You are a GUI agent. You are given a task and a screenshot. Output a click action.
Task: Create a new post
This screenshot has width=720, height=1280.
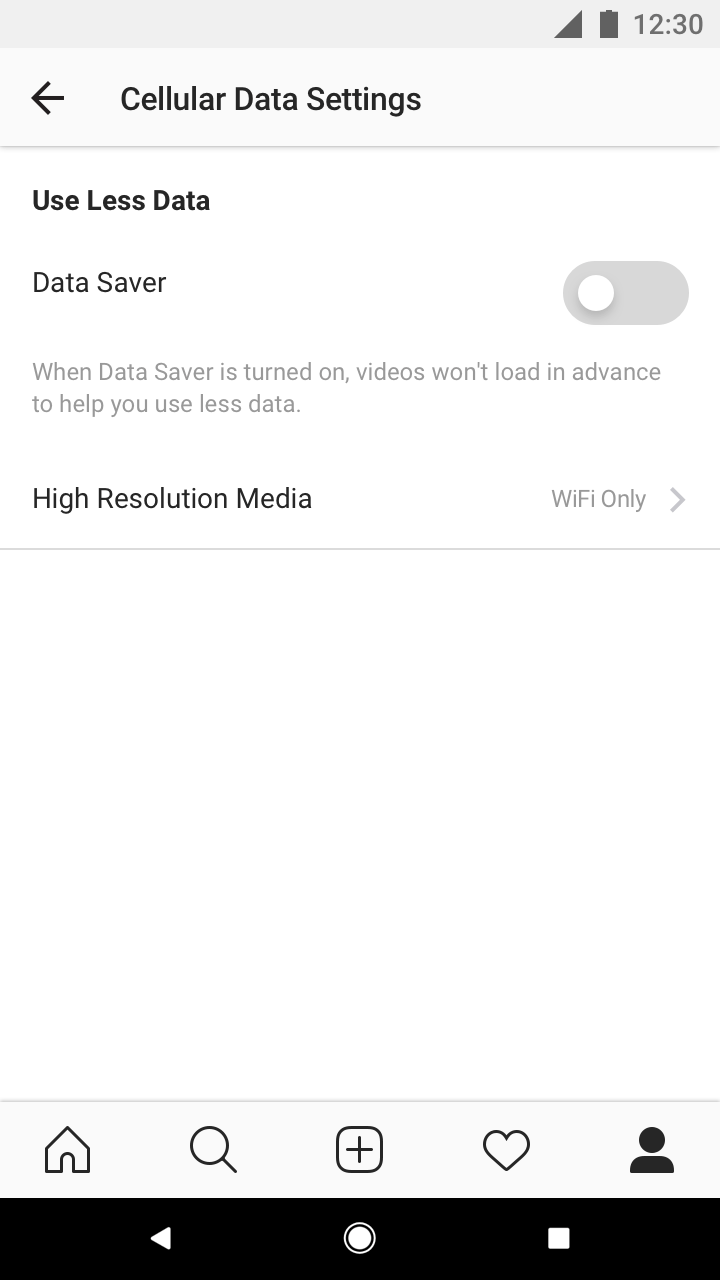359,1149
